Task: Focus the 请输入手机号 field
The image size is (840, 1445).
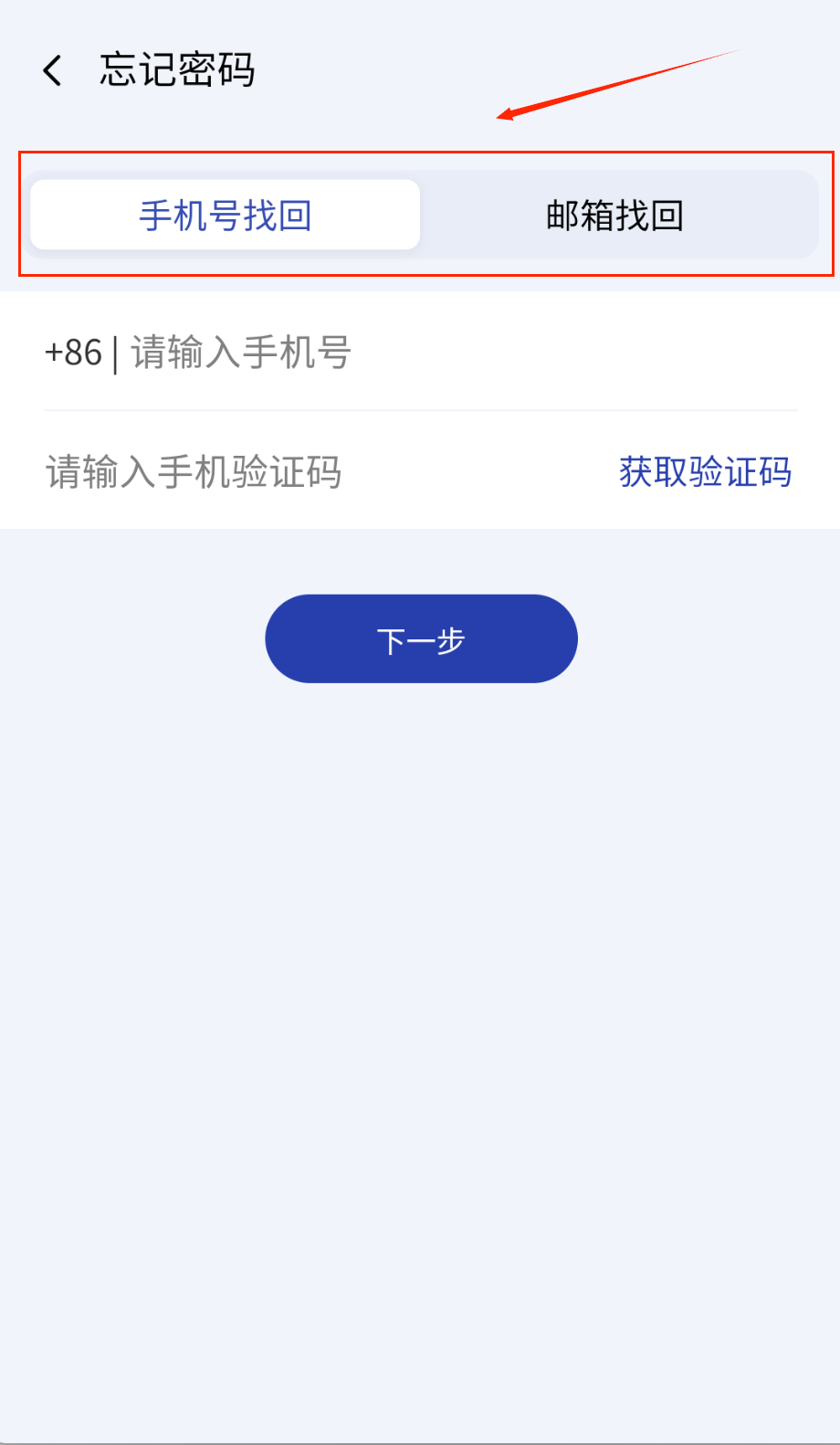Action: (457, 353)
